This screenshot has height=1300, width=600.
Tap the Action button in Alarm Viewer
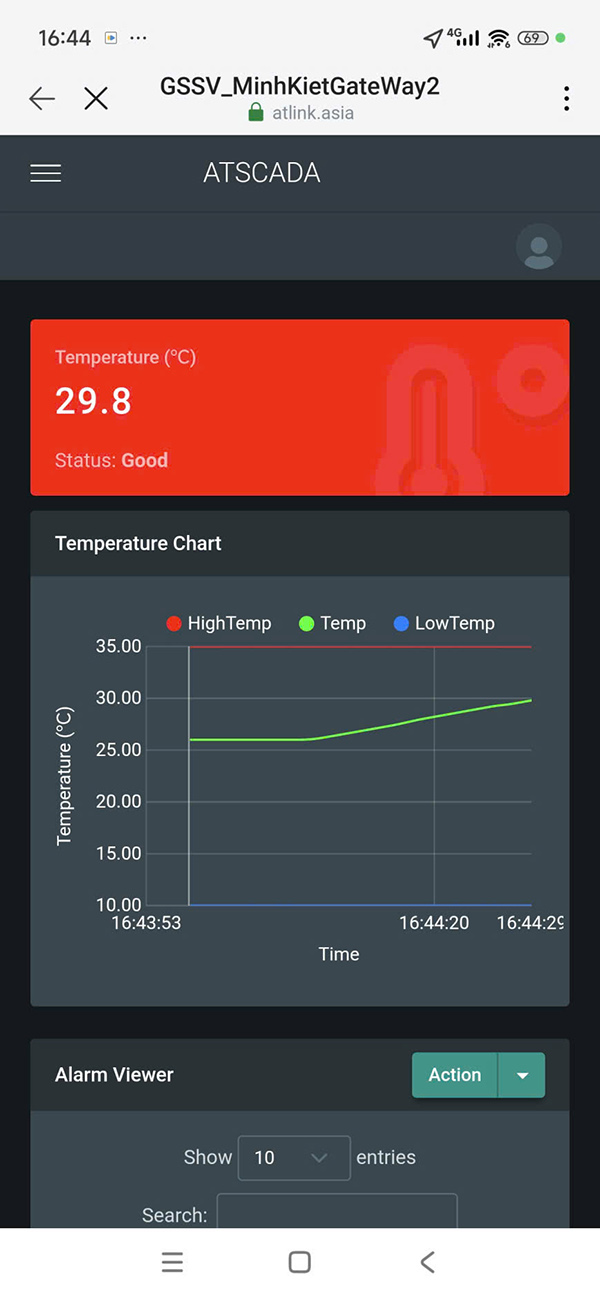click(x=455, y=1075)
